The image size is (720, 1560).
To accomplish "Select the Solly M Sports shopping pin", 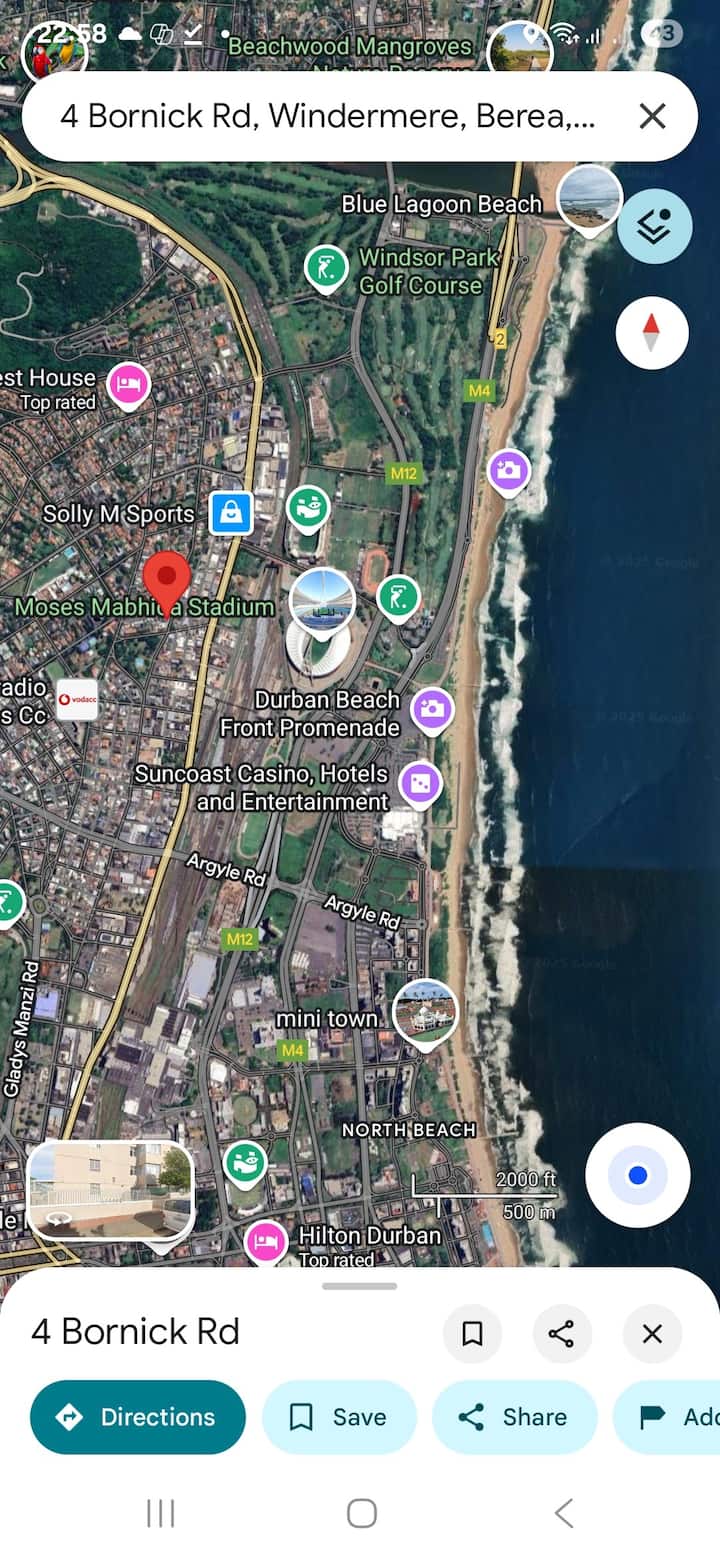I will pos(231,514).
